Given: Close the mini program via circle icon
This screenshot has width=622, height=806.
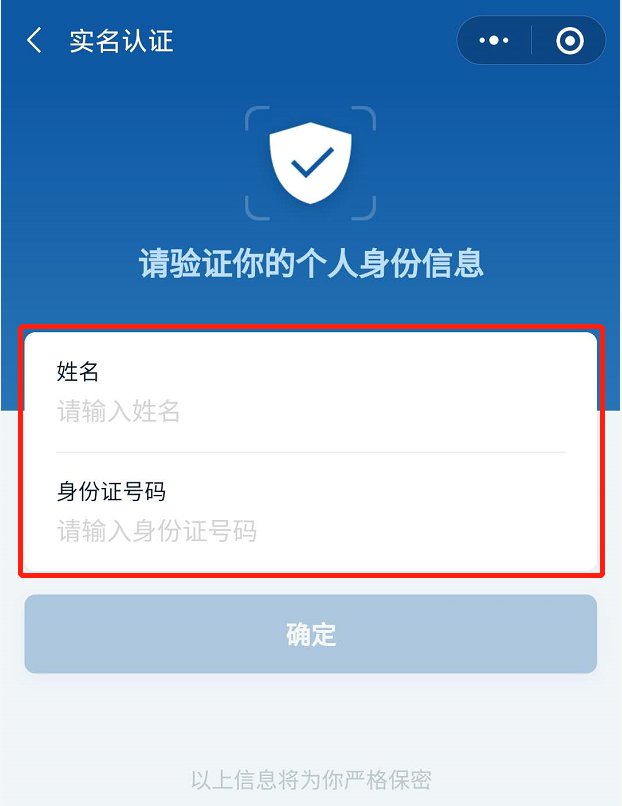Looking at the screenshot, I should (569, 41).
